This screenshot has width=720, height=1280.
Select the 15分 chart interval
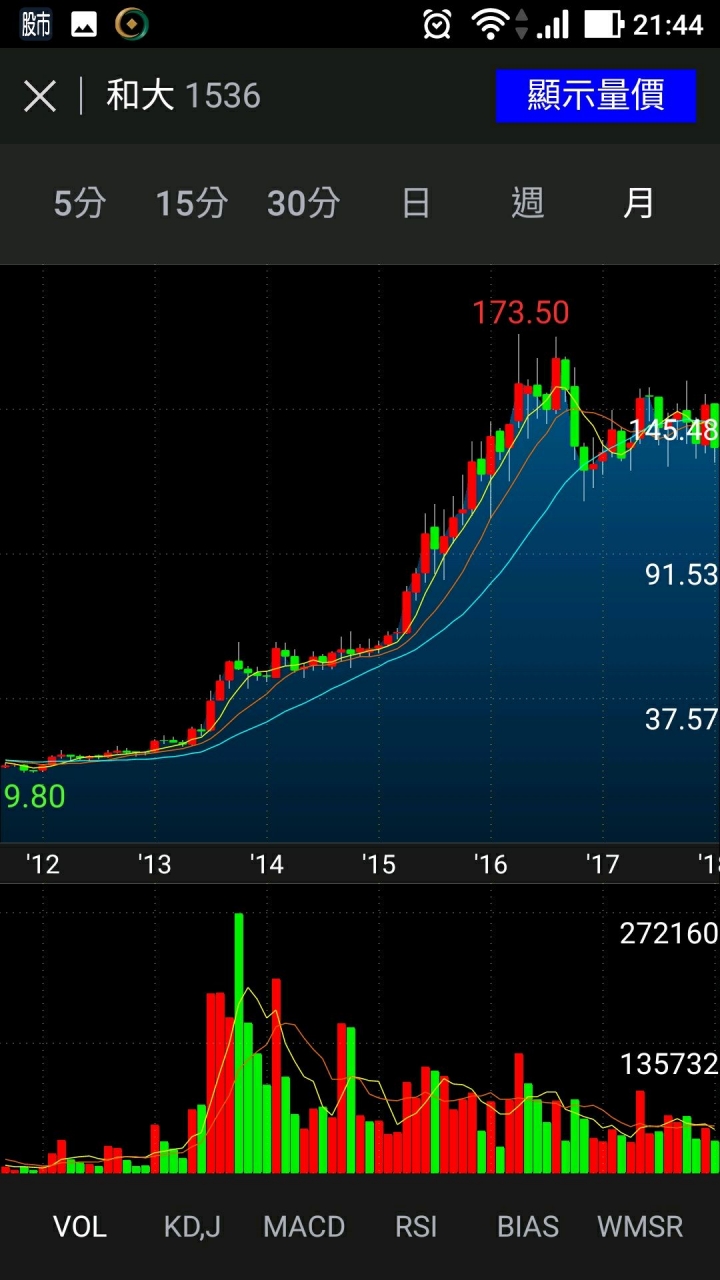[x=191, y=203]
